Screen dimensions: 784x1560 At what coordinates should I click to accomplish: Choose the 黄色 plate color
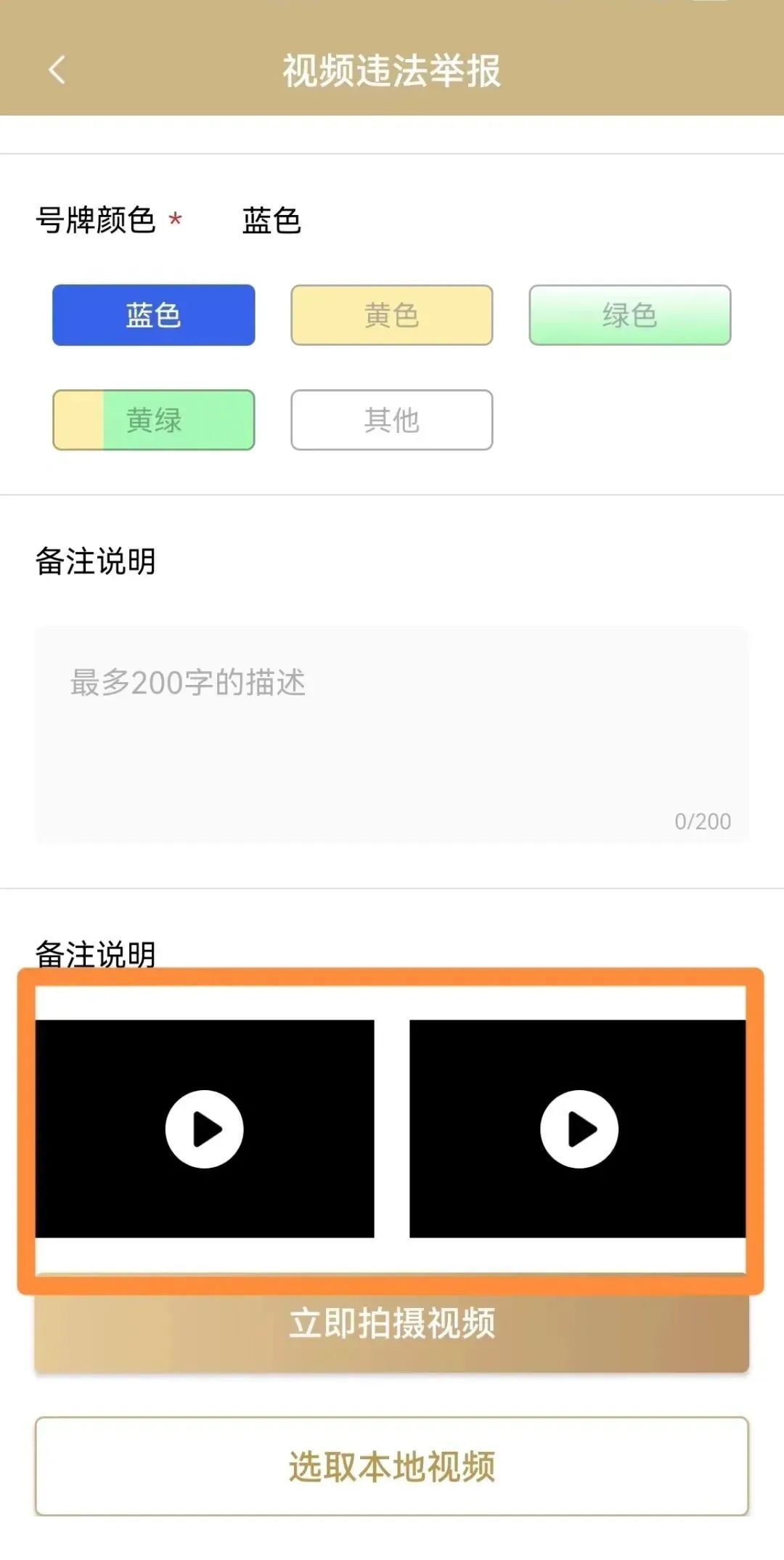[392, 315]
